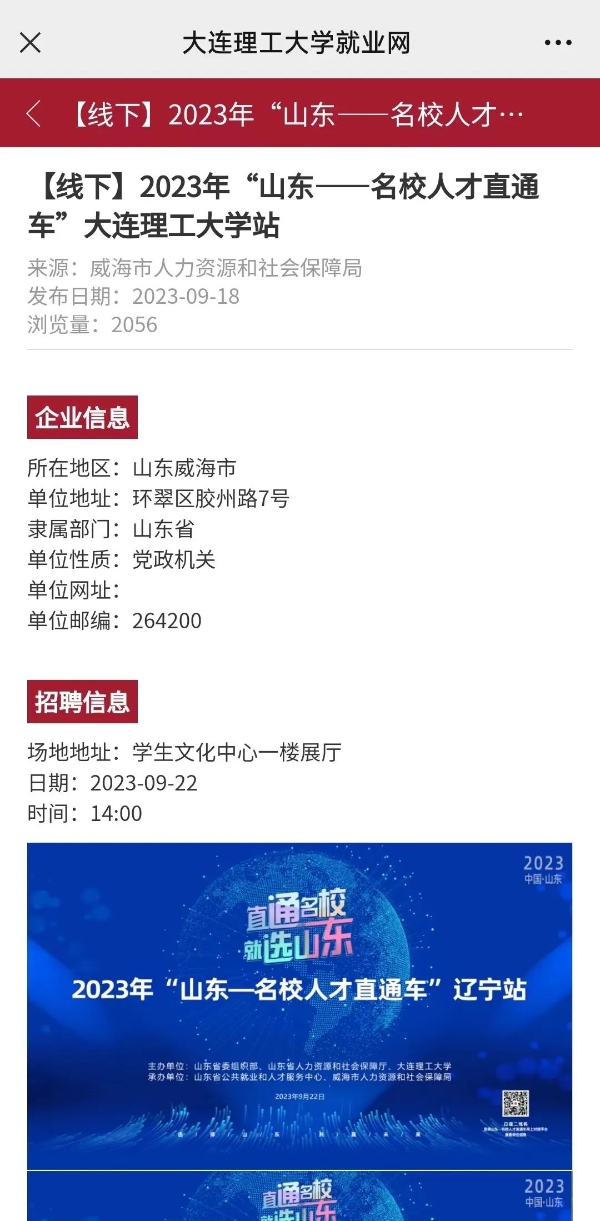600x1221 pixels.
Task: Open the three-dot more options menu
Action: (558, 42)
